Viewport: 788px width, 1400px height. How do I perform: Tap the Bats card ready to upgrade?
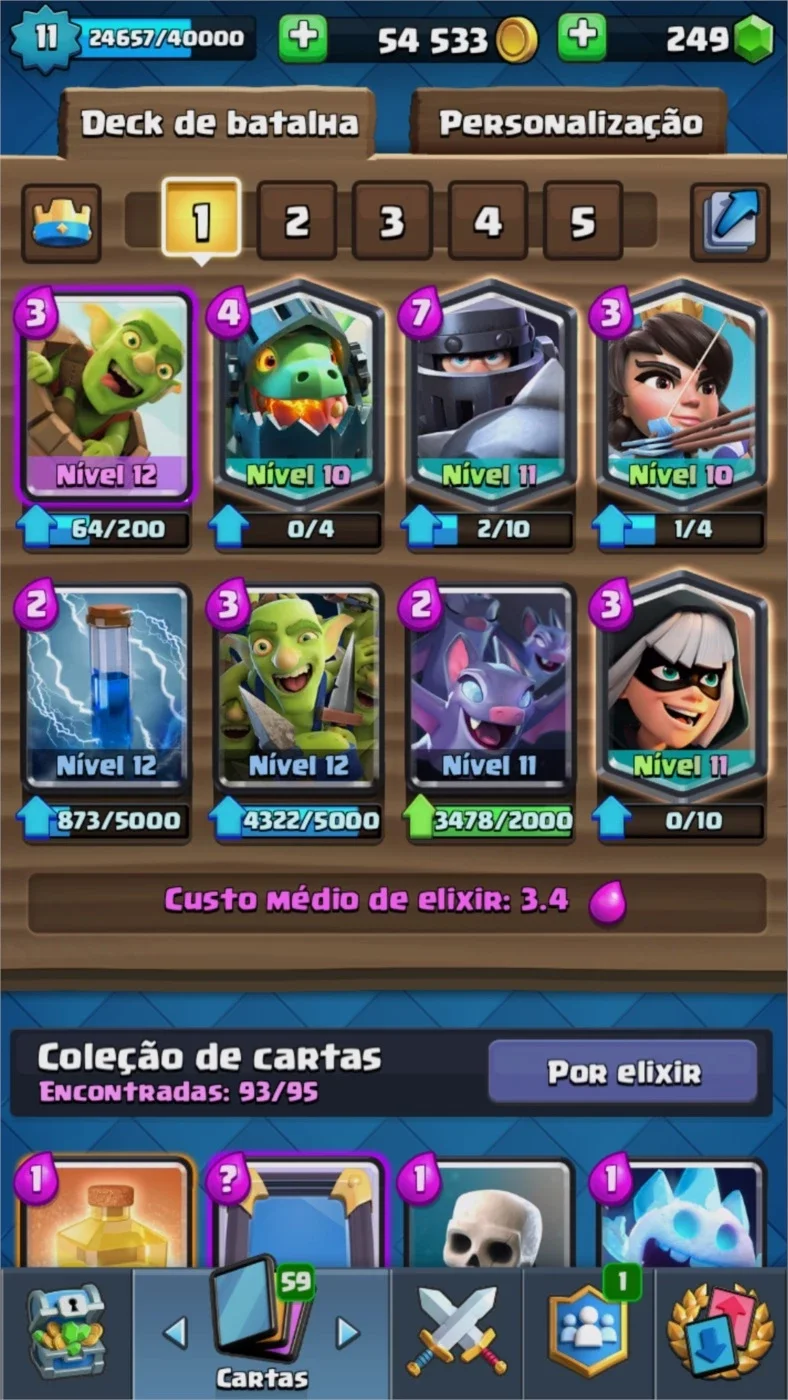tap(489, 687)
